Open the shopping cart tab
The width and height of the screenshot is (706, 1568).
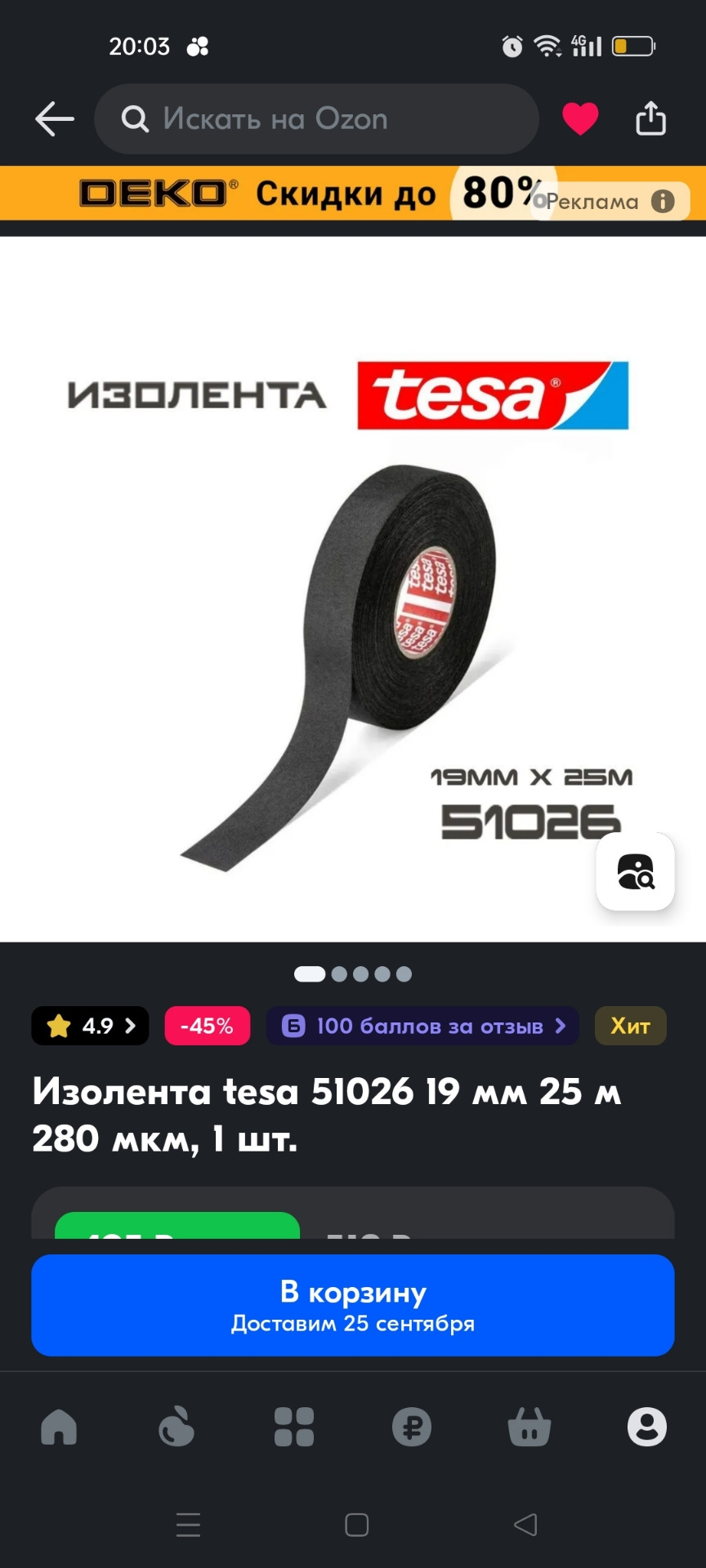529,1428
